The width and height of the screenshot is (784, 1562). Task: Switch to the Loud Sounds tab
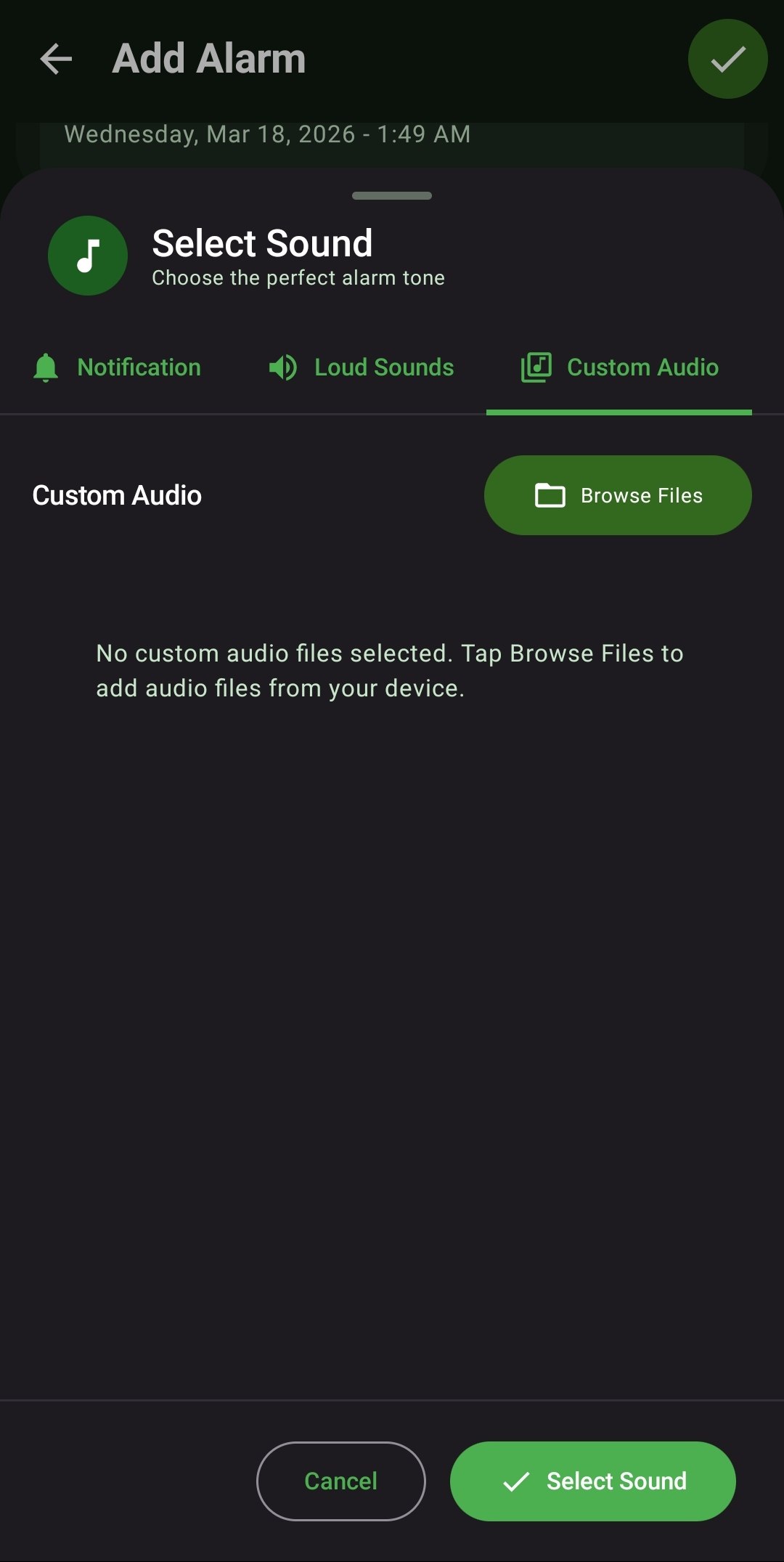pos(362,367)
